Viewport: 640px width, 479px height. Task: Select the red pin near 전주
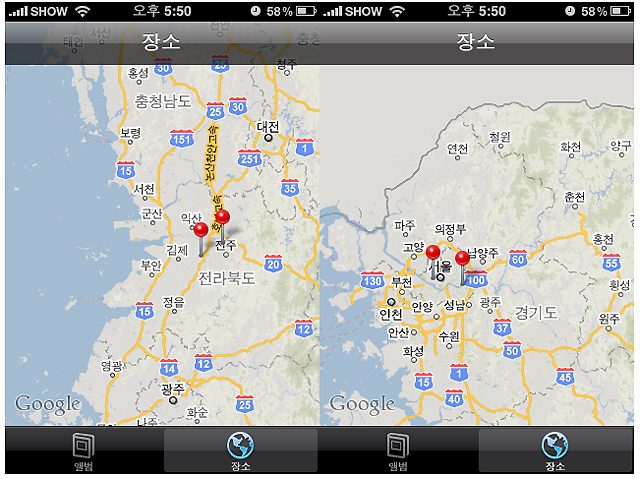[x=222, y=217]
